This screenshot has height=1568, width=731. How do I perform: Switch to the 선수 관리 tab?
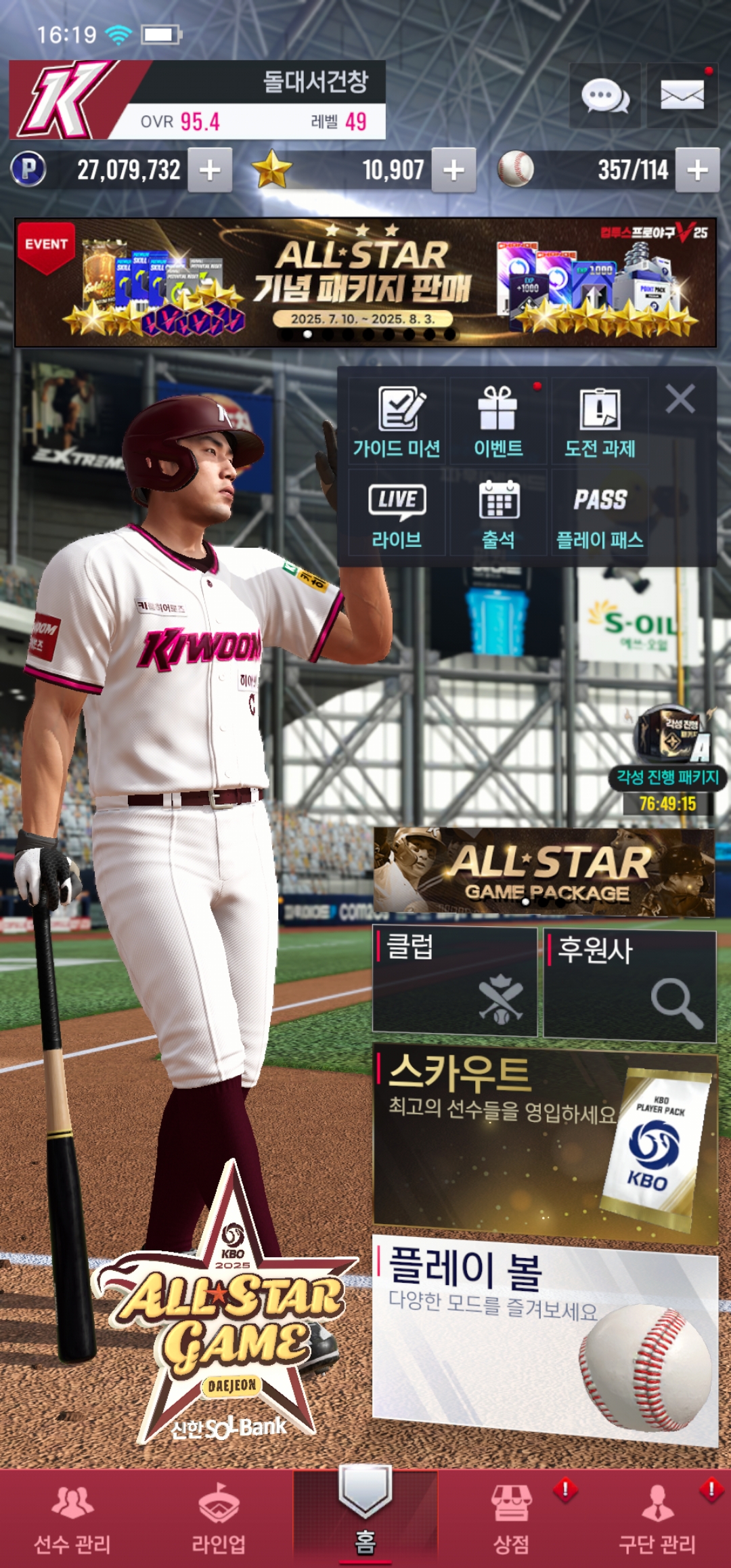click(72, 1520)
